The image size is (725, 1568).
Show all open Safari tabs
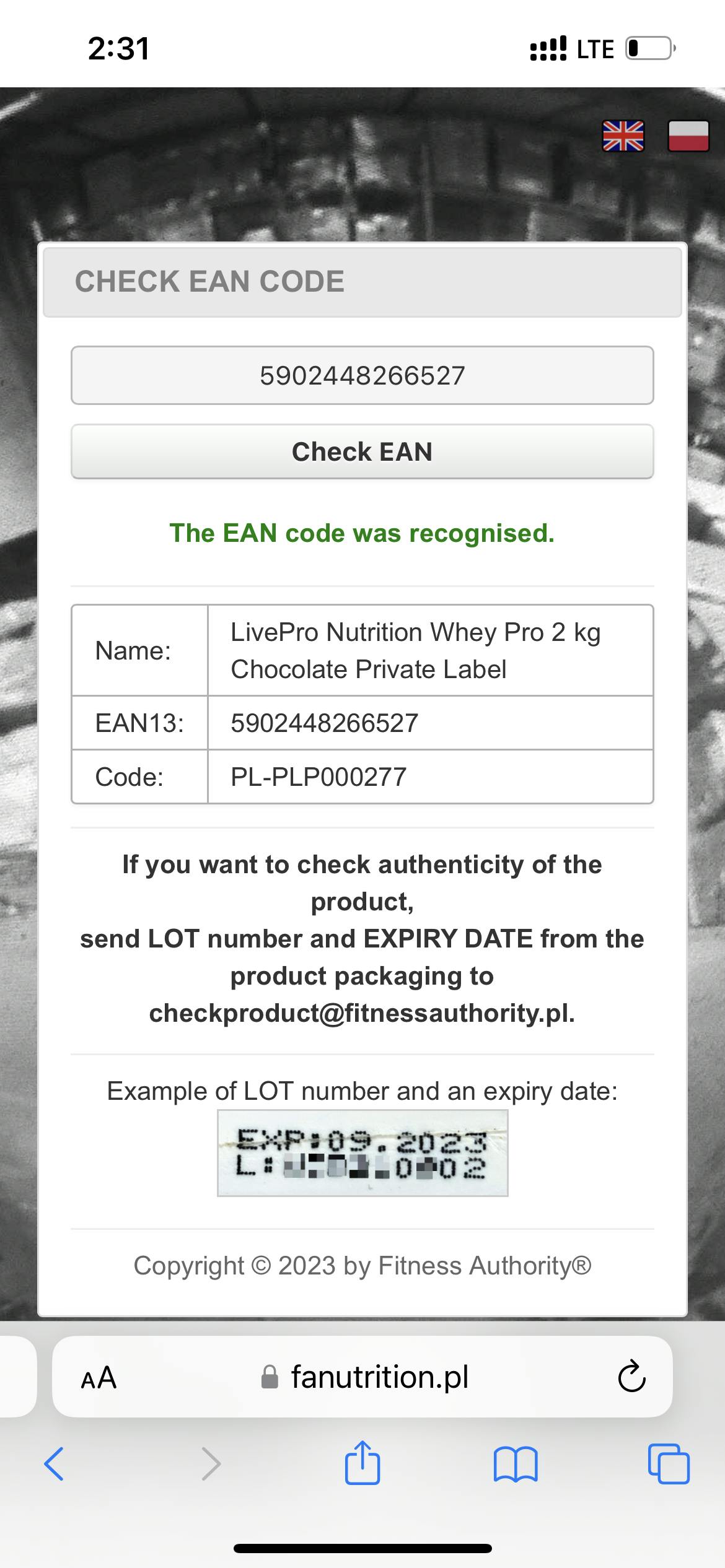coord(668,1464)
